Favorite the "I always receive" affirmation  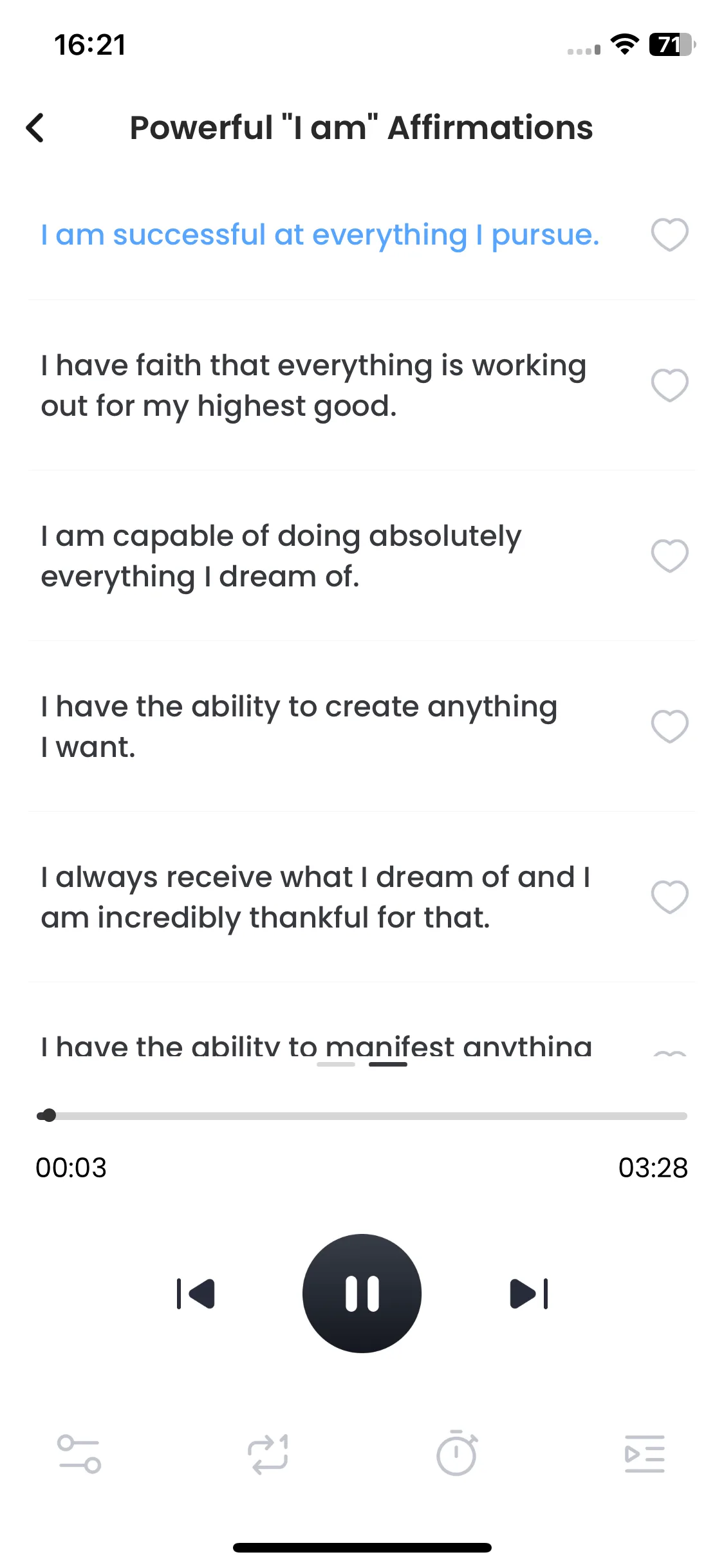coord(669,897)
